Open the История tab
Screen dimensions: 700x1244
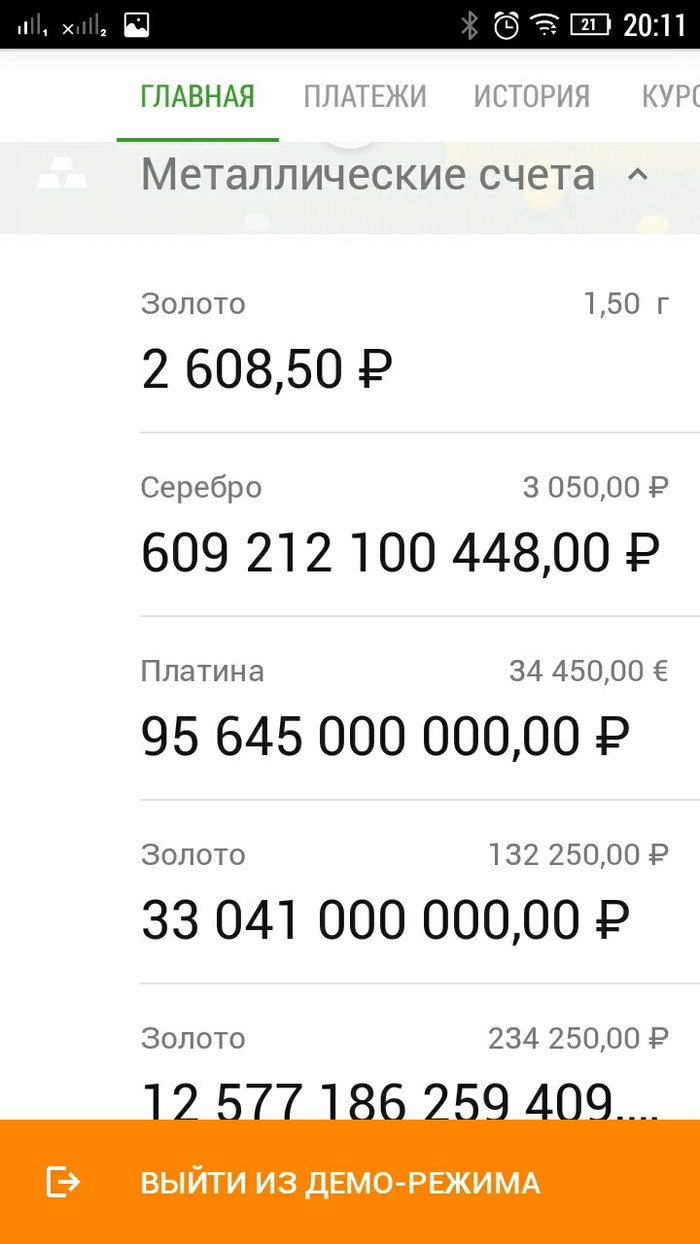(531, 97)
